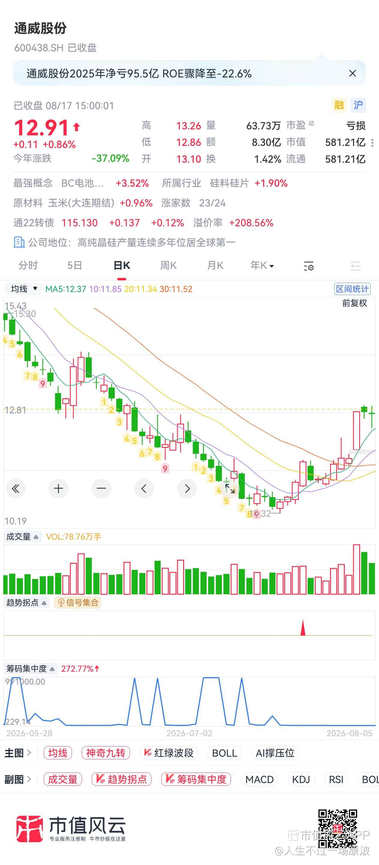Open the chart settings icon

pyautogui.click(x=309, y=266)
